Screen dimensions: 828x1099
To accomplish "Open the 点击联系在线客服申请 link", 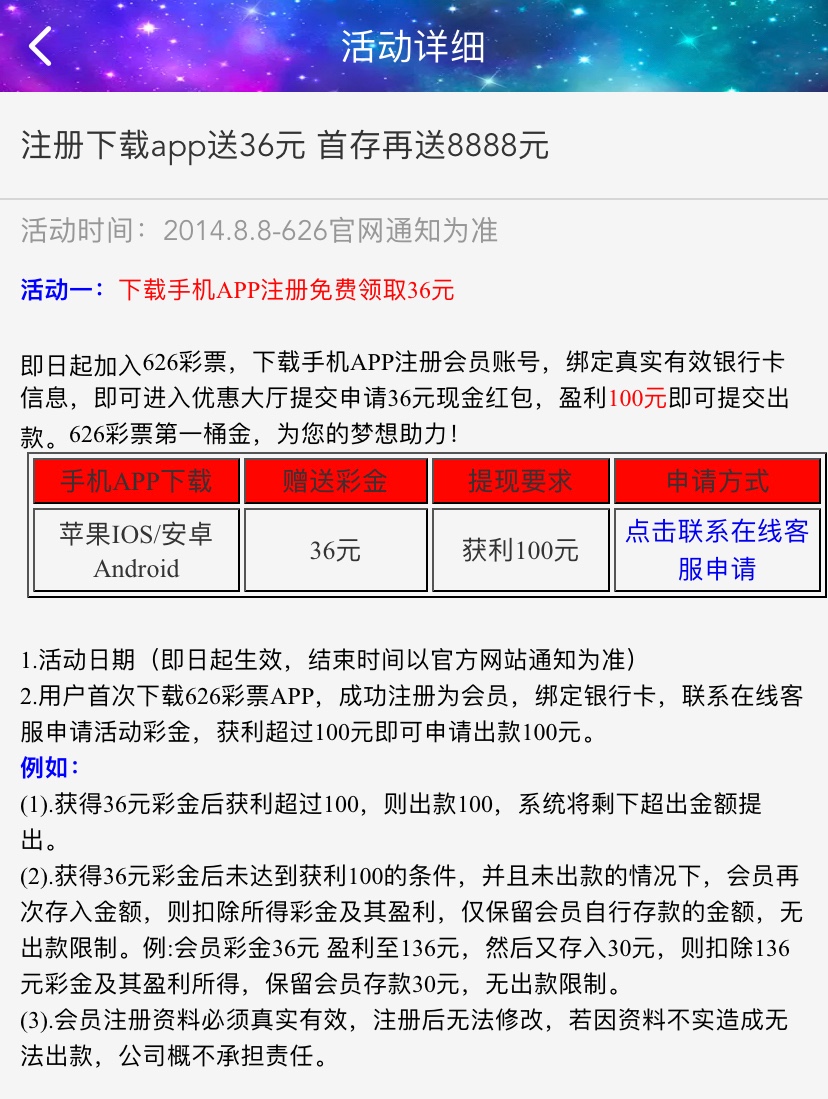I will click(x=716, y=549).
